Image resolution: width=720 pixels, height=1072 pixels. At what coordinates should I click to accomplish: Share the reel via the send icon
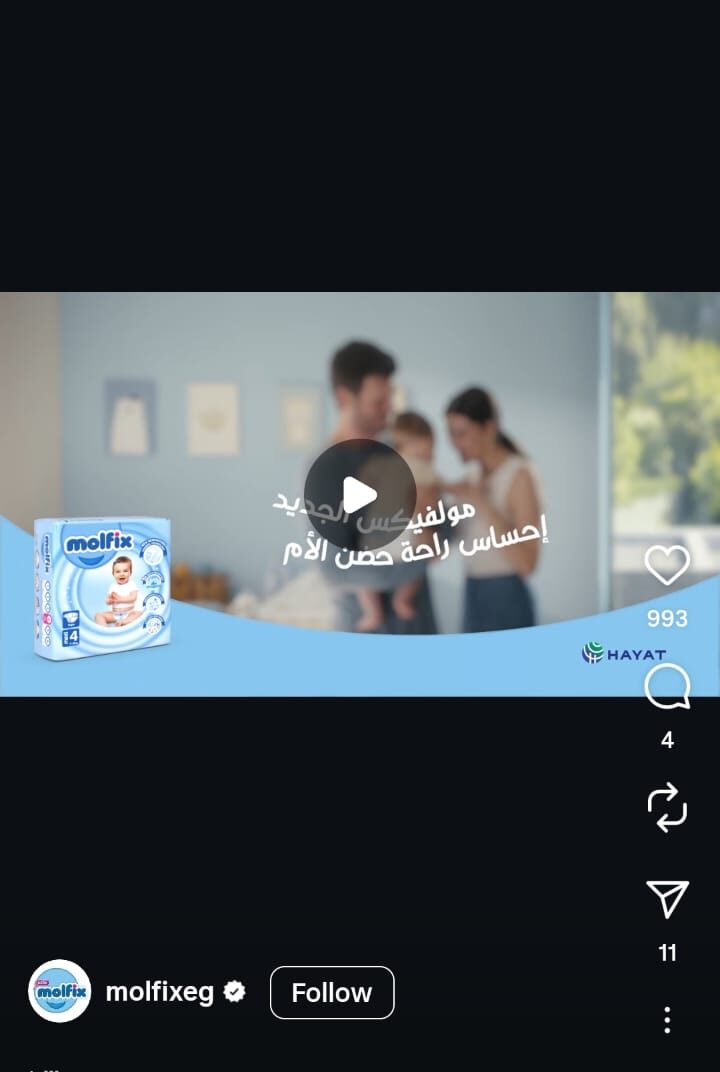[x=667, y=899]
